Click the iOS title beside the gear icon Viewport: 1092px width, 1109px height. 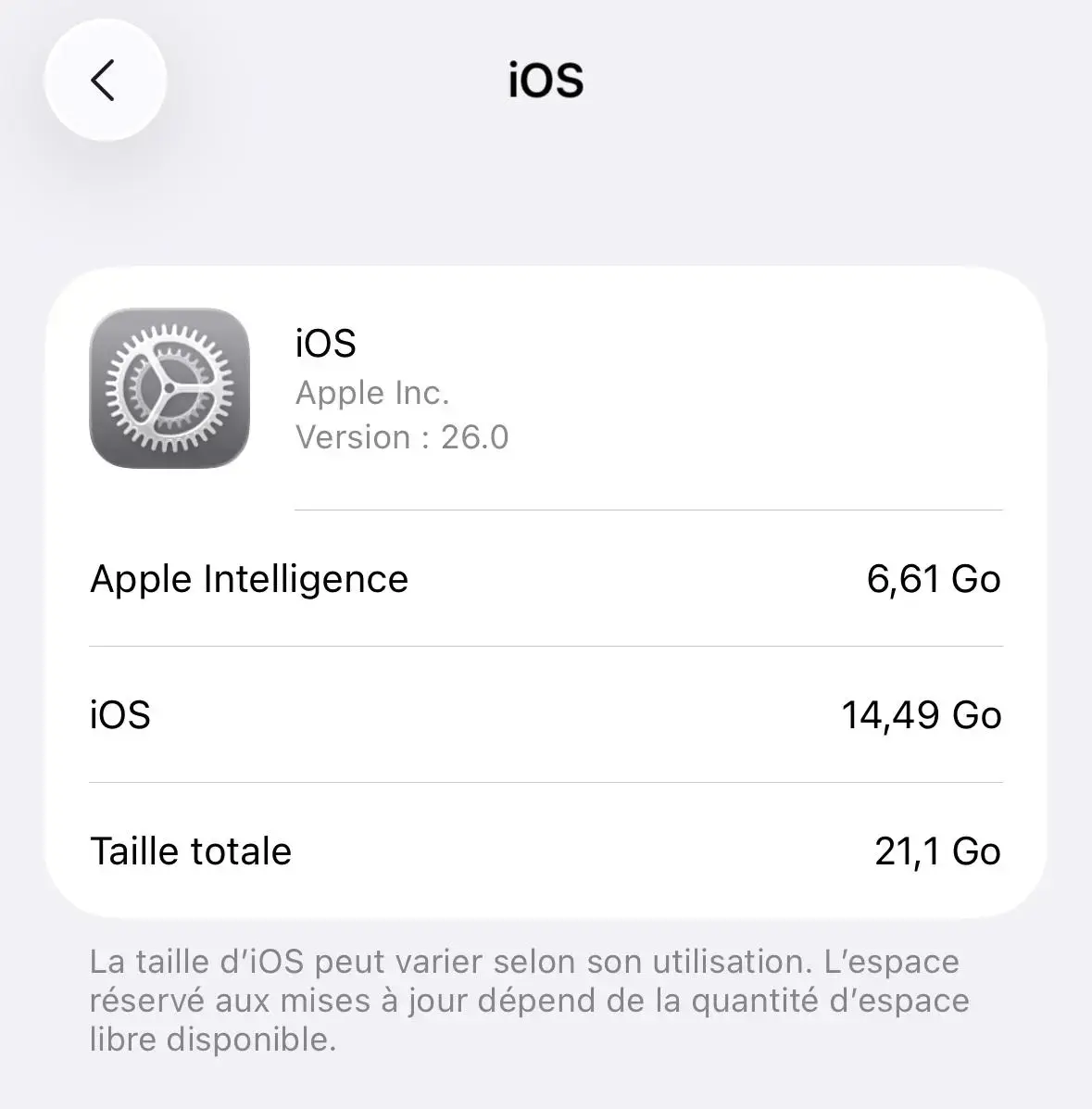pos(323,343)
